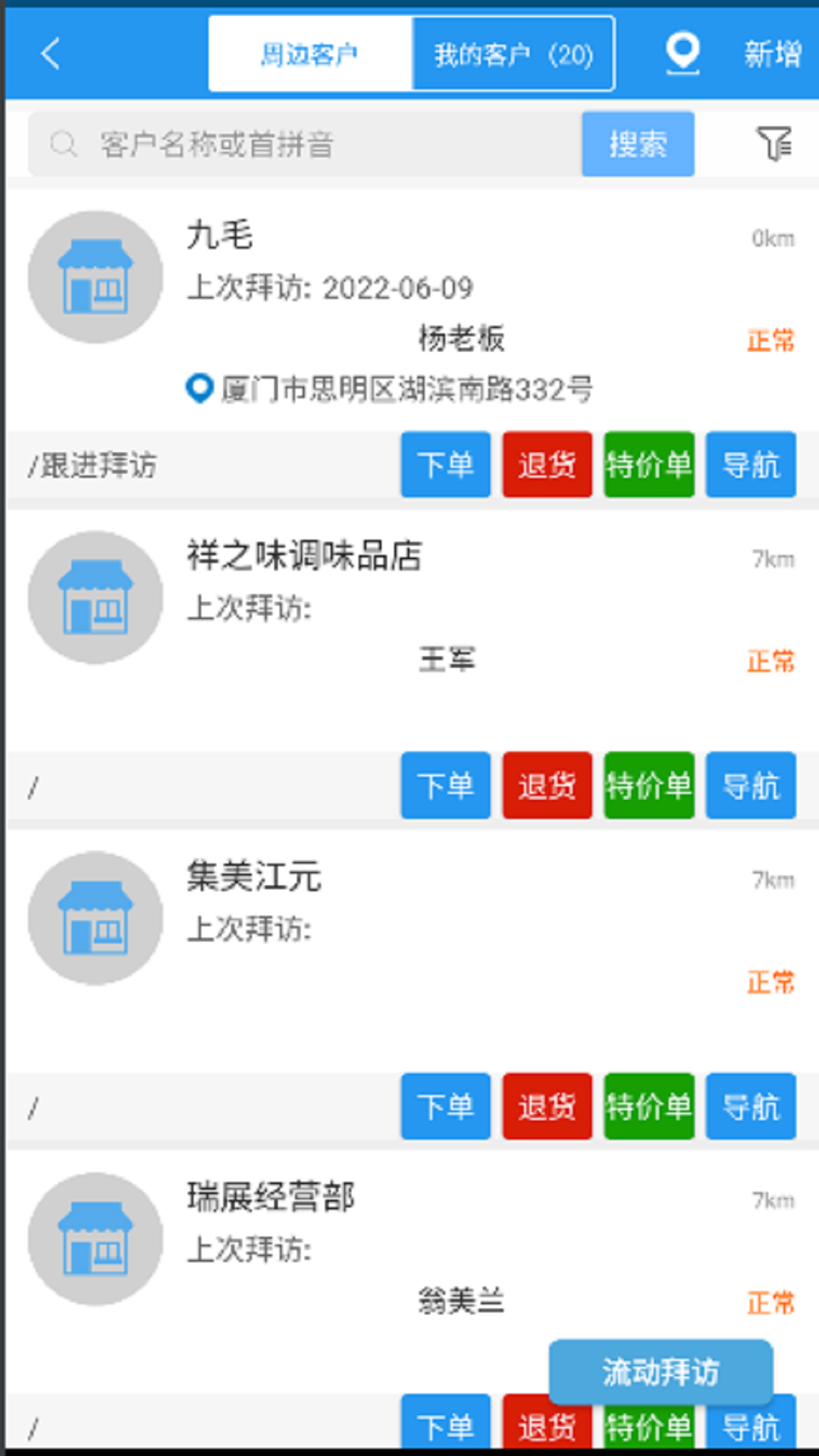
Task: Switch to the 我的客户 (20) tab
Action: [x=513, y=54]
